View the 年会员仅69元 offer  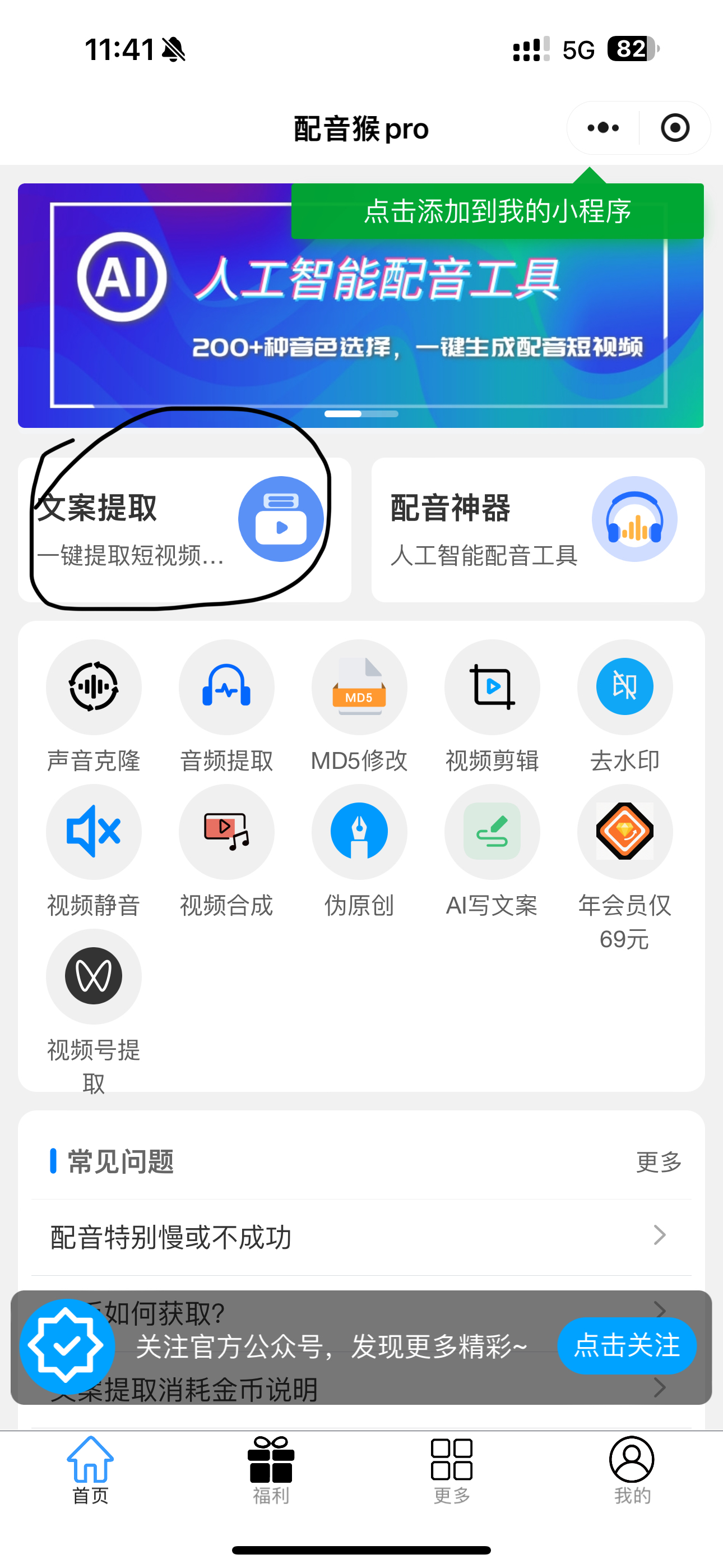click(624, 832)
